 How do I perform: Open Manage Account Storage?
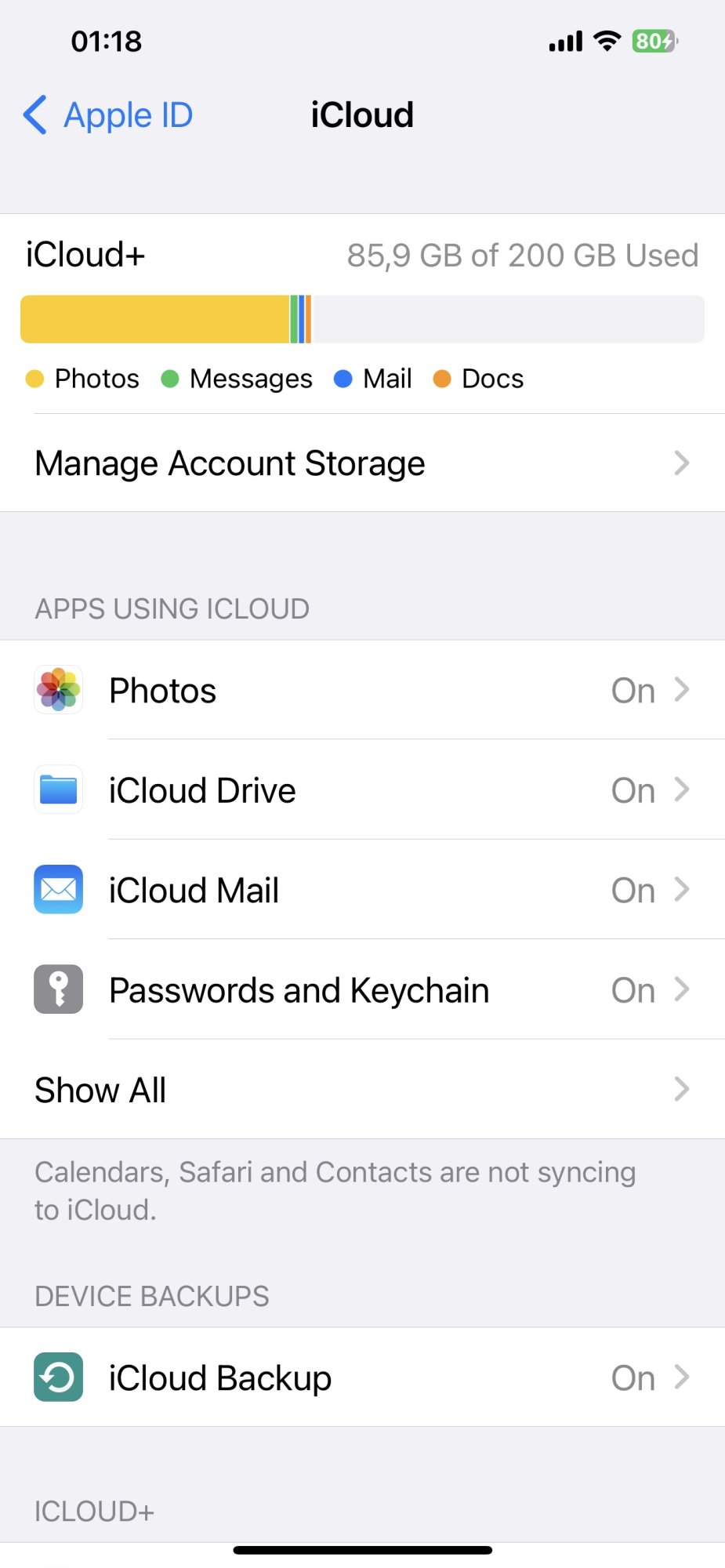click(362, 463)
